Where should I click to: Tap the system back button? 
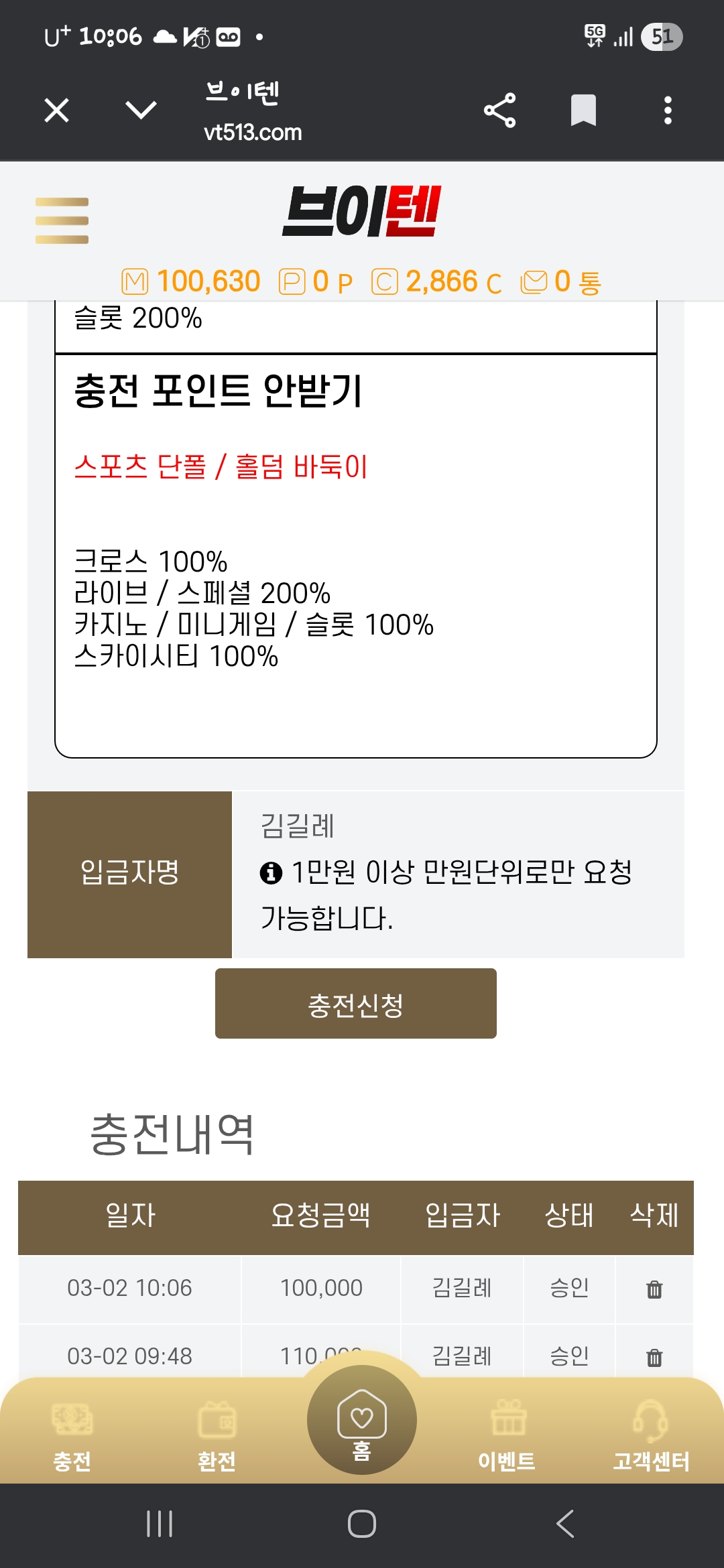pos(565,1524)
